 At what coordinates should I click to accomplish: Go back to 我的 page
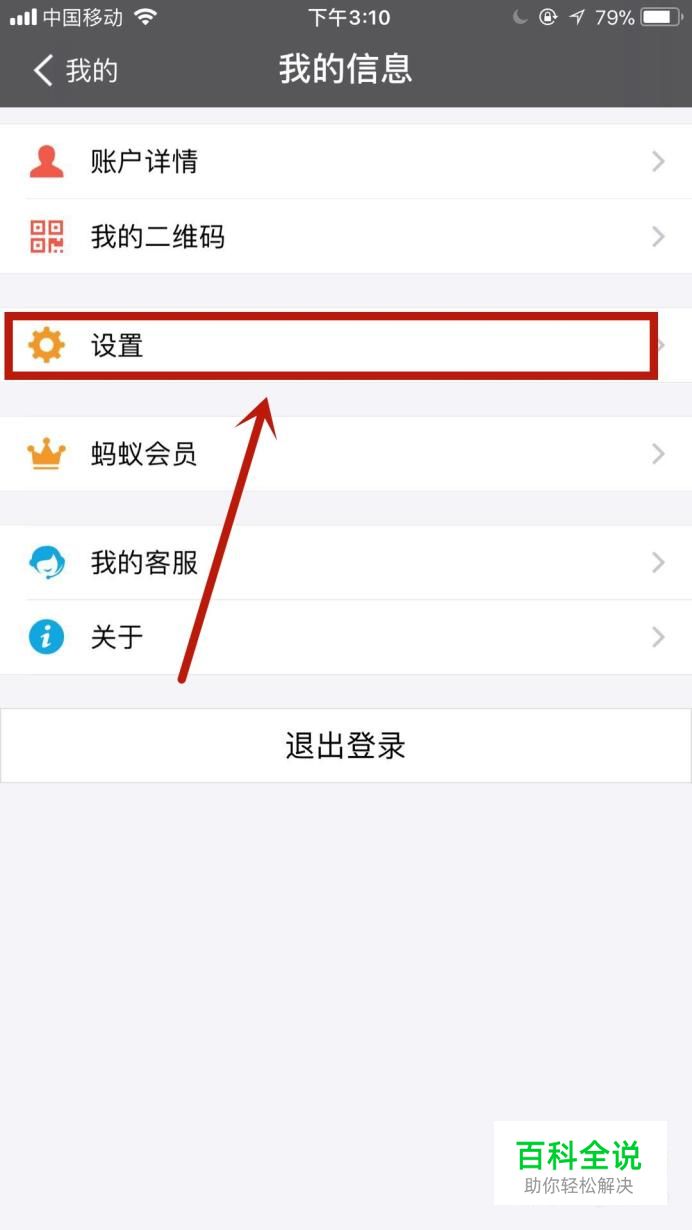pos(75,70)
